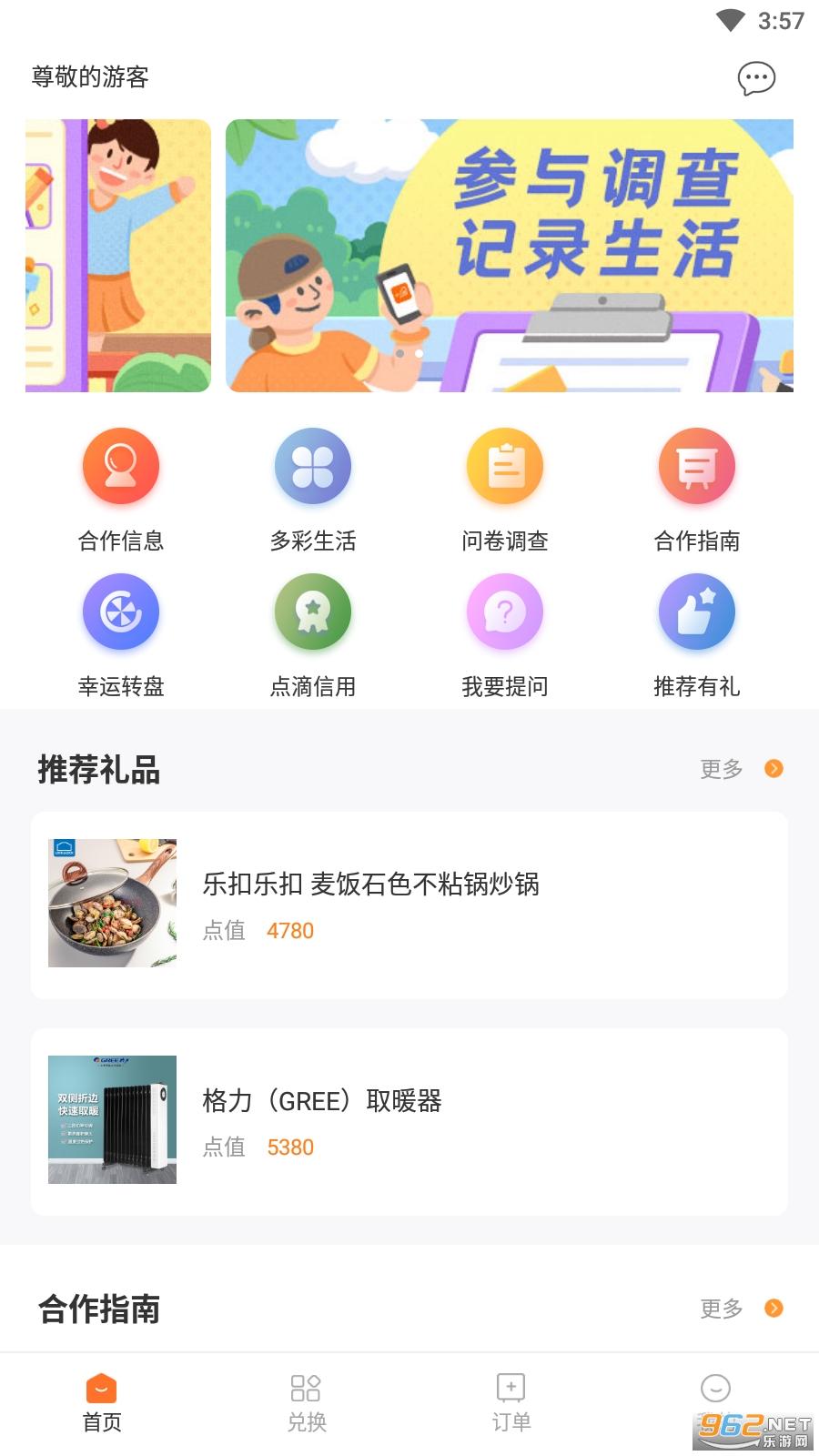Screen dimensions: 819x1456
Task: Open 格力（GREE）取暖器 gift card
Action: pos(409,1121)
